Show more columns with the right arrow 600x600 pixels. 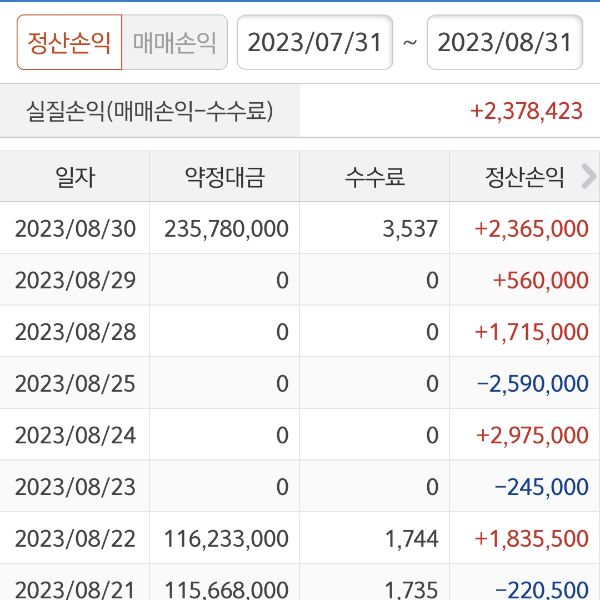coord(588,177)
